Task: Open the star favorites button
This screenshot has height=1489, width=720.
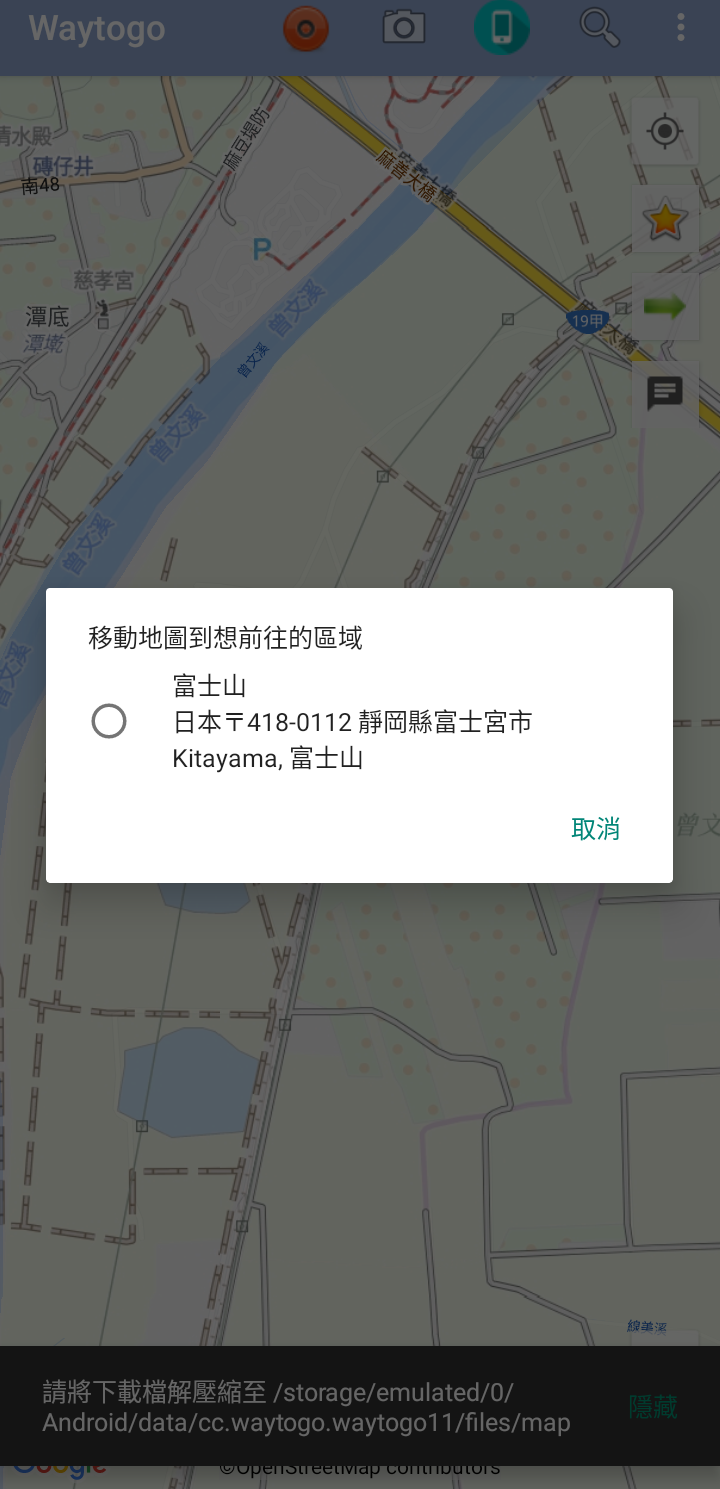Action: point(665,219)
